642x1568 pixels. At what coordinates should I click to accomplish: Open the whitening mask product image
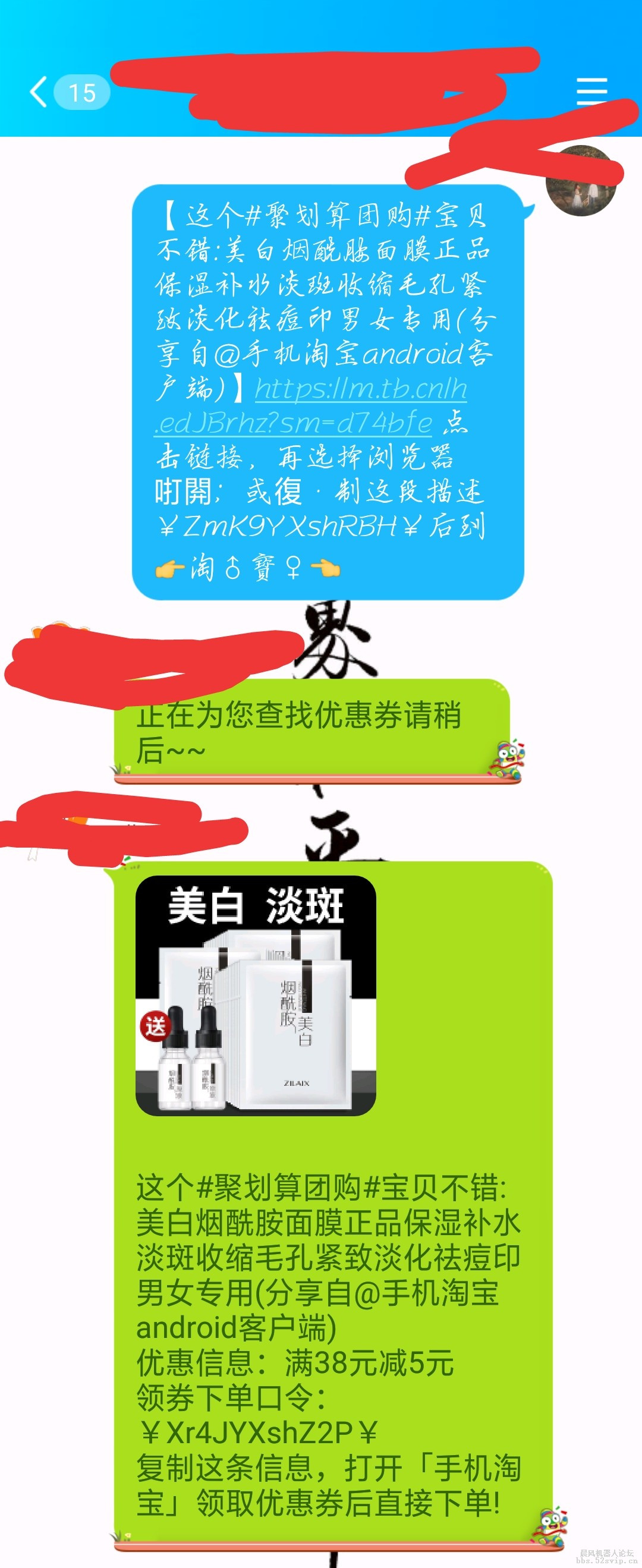tap(256, 996)
